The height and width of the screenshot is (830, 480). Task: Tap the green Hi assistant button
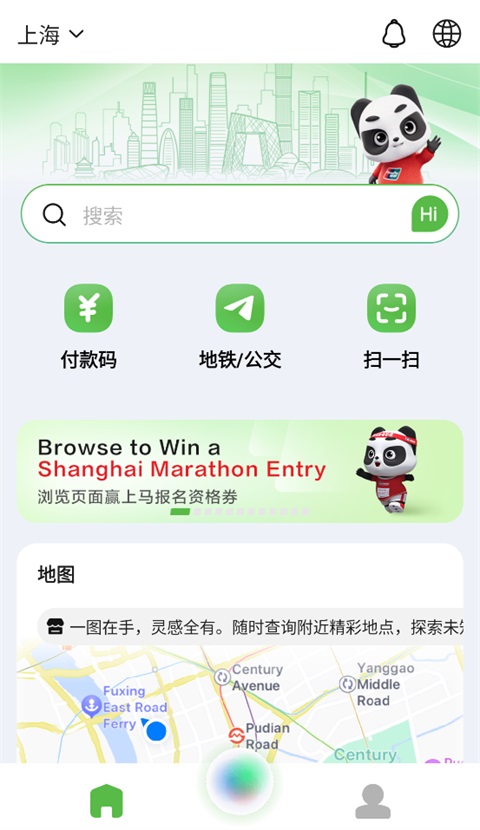[429, 214]
